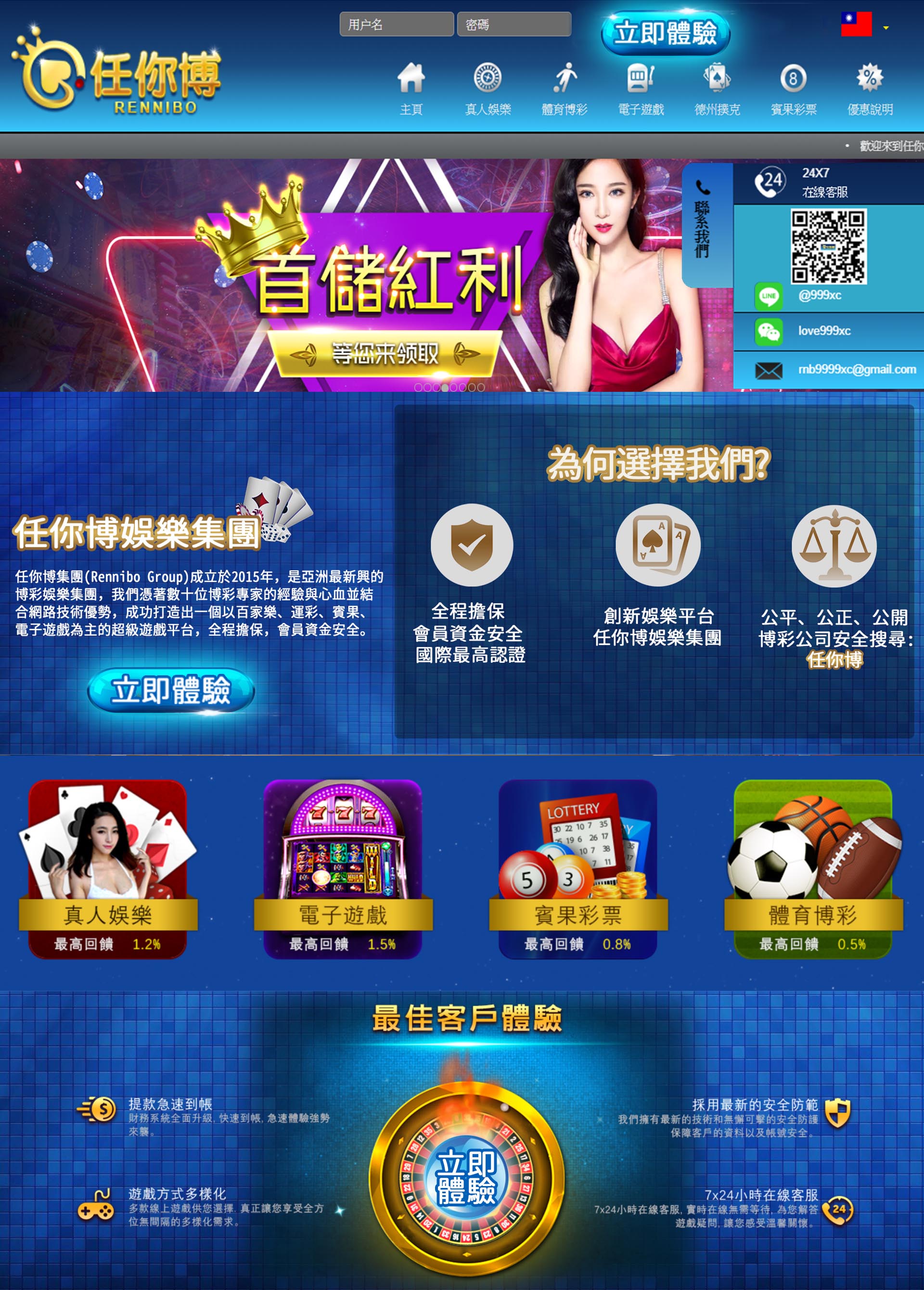
Task: Tap the roulette wheel 立即體驗 button
Action: [x=466, y=1177]
